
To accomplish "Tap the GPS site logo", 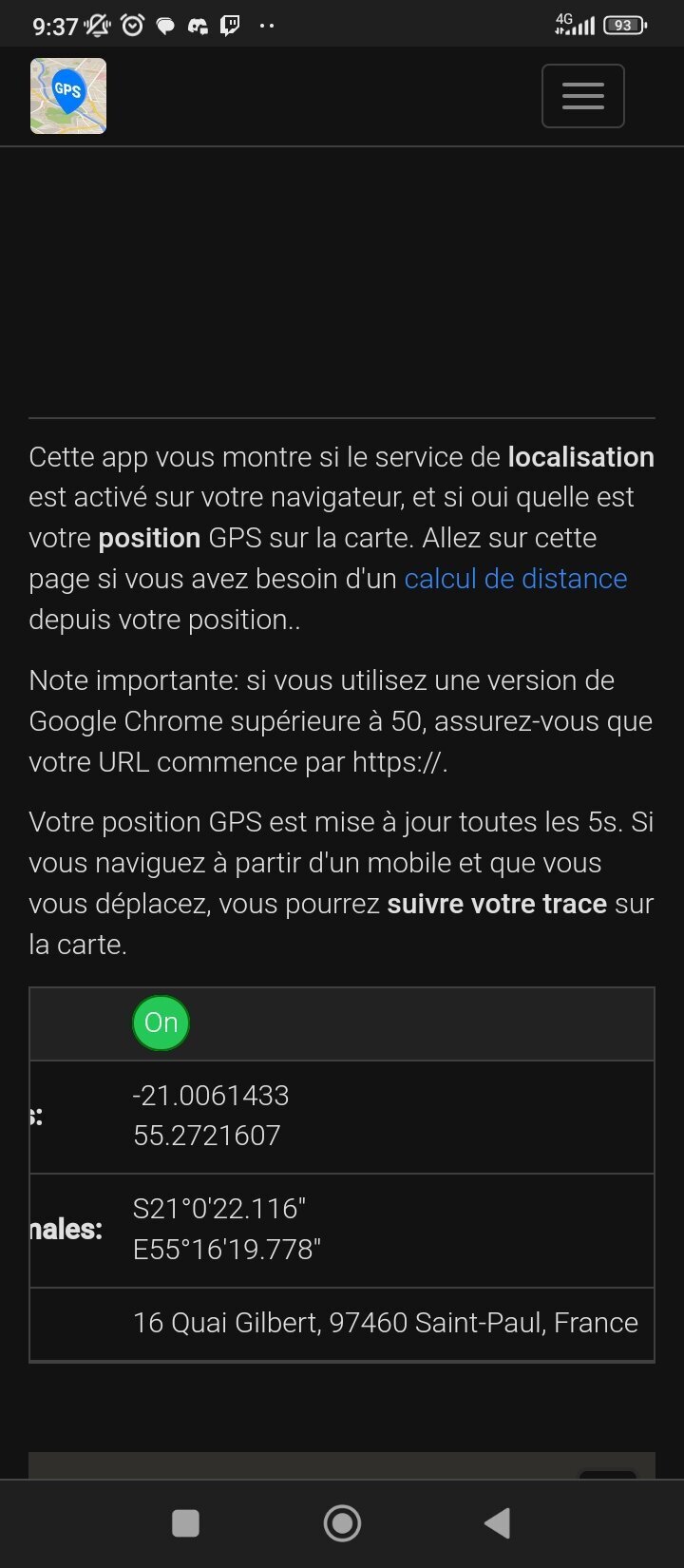I will (x=68, y=96).
